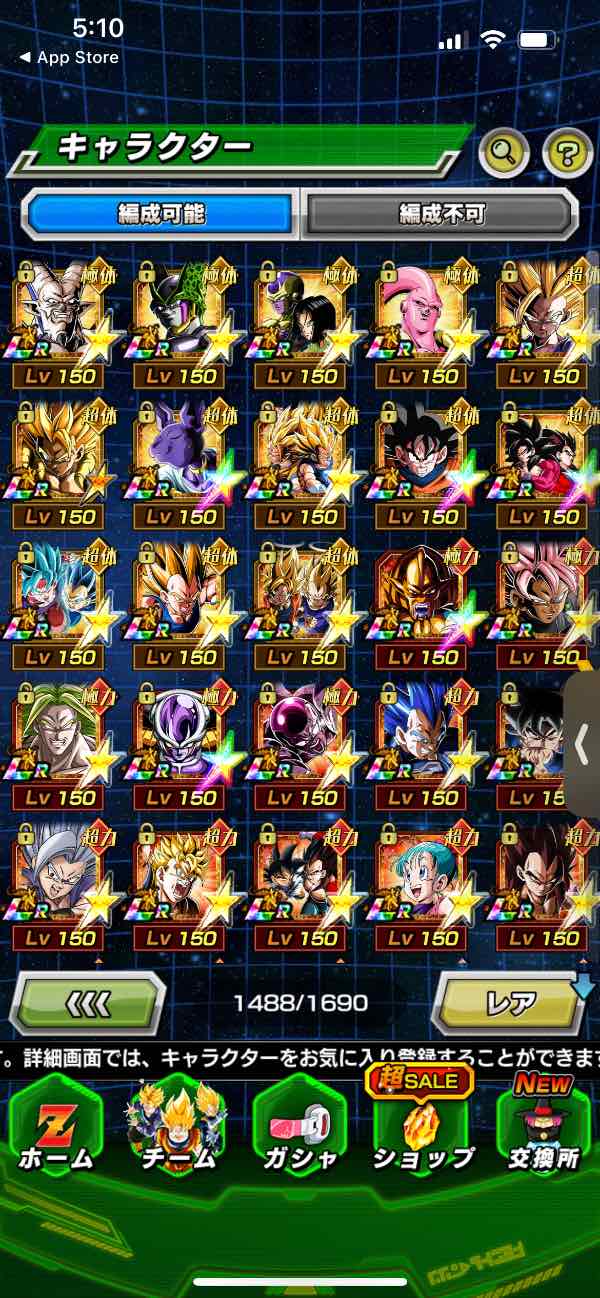Open the ガシャ tab
Viewport: 600px width, 1298px height.
click(299, 1128)
